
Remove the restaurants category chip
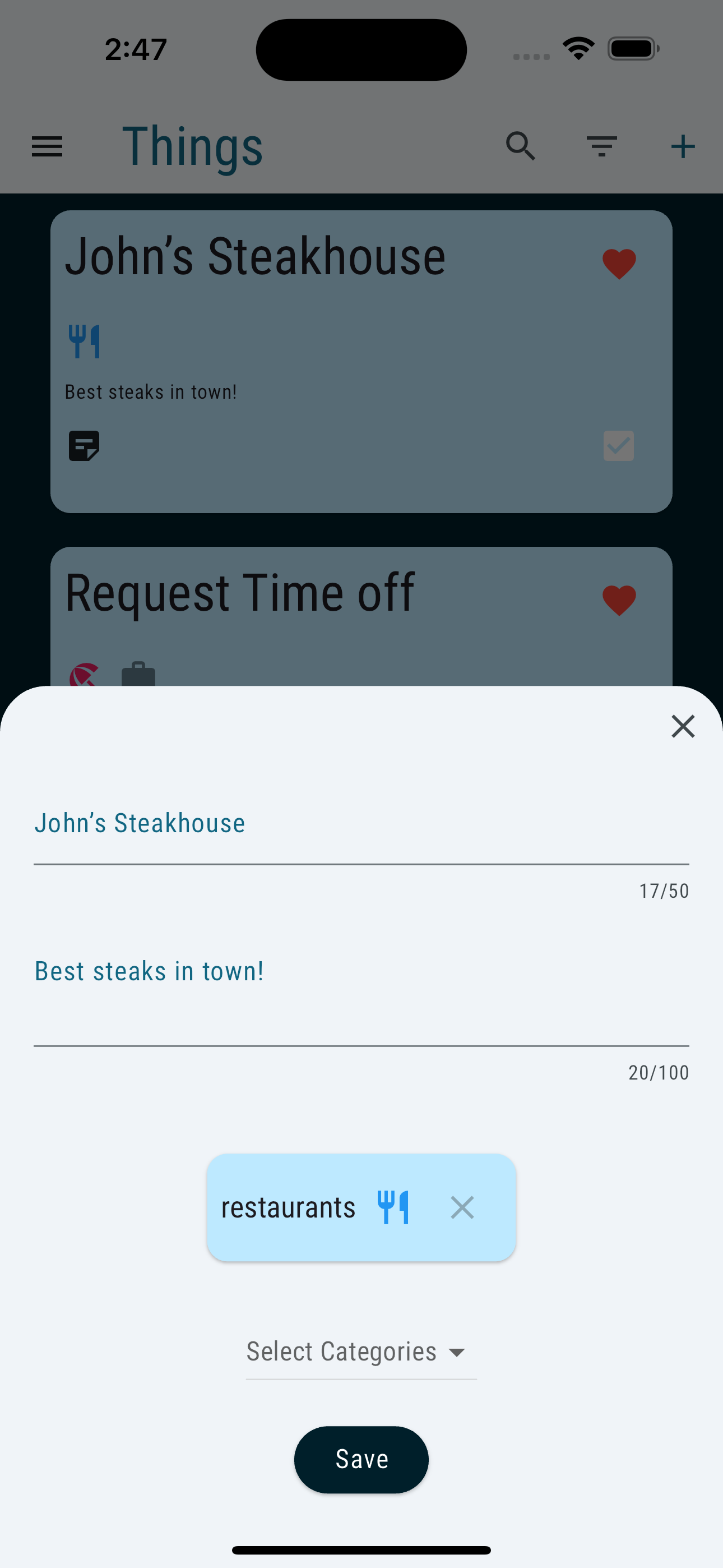point(462,1207)
